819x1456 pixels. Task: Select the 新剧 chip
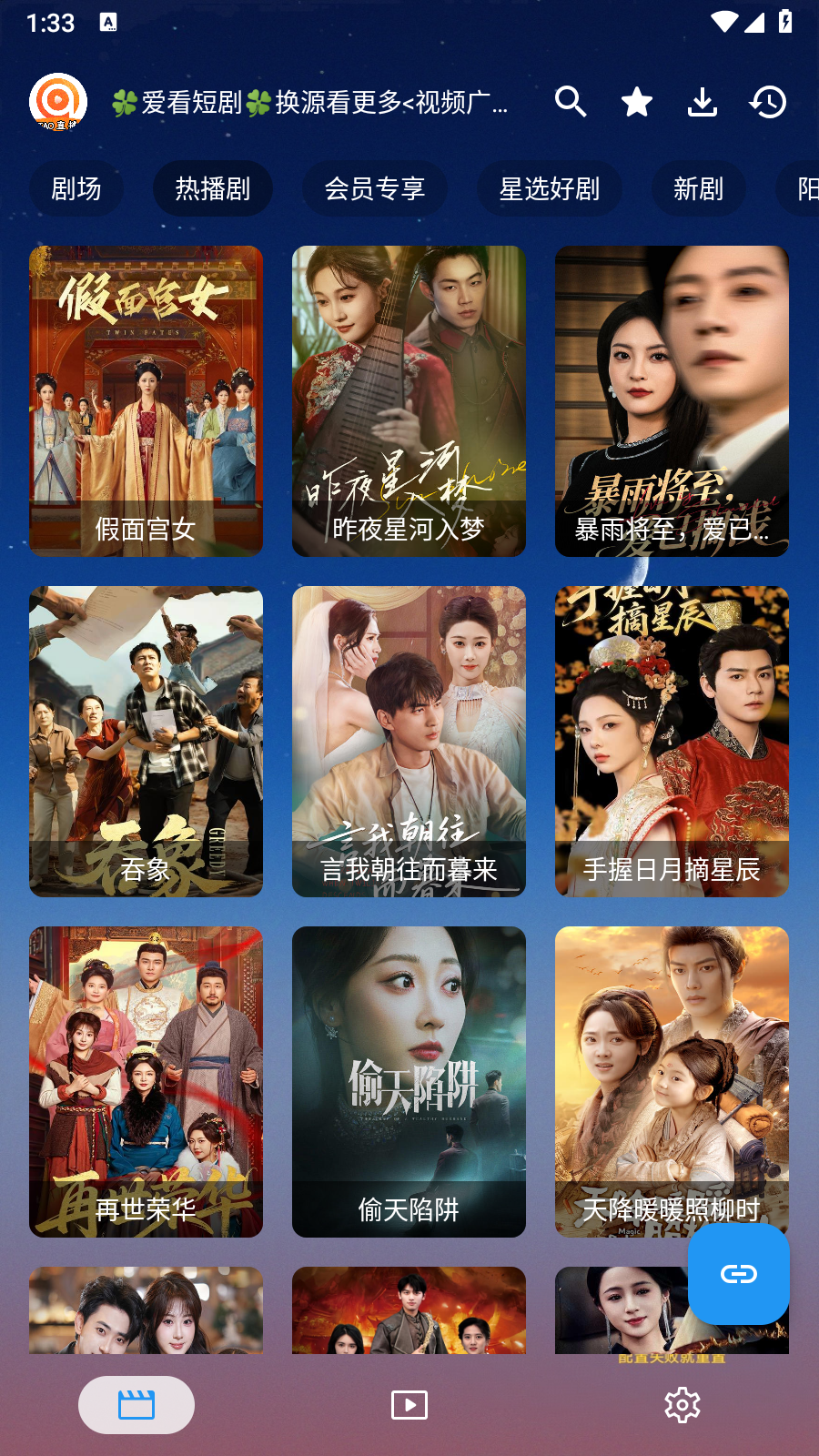tap(699, 188)
